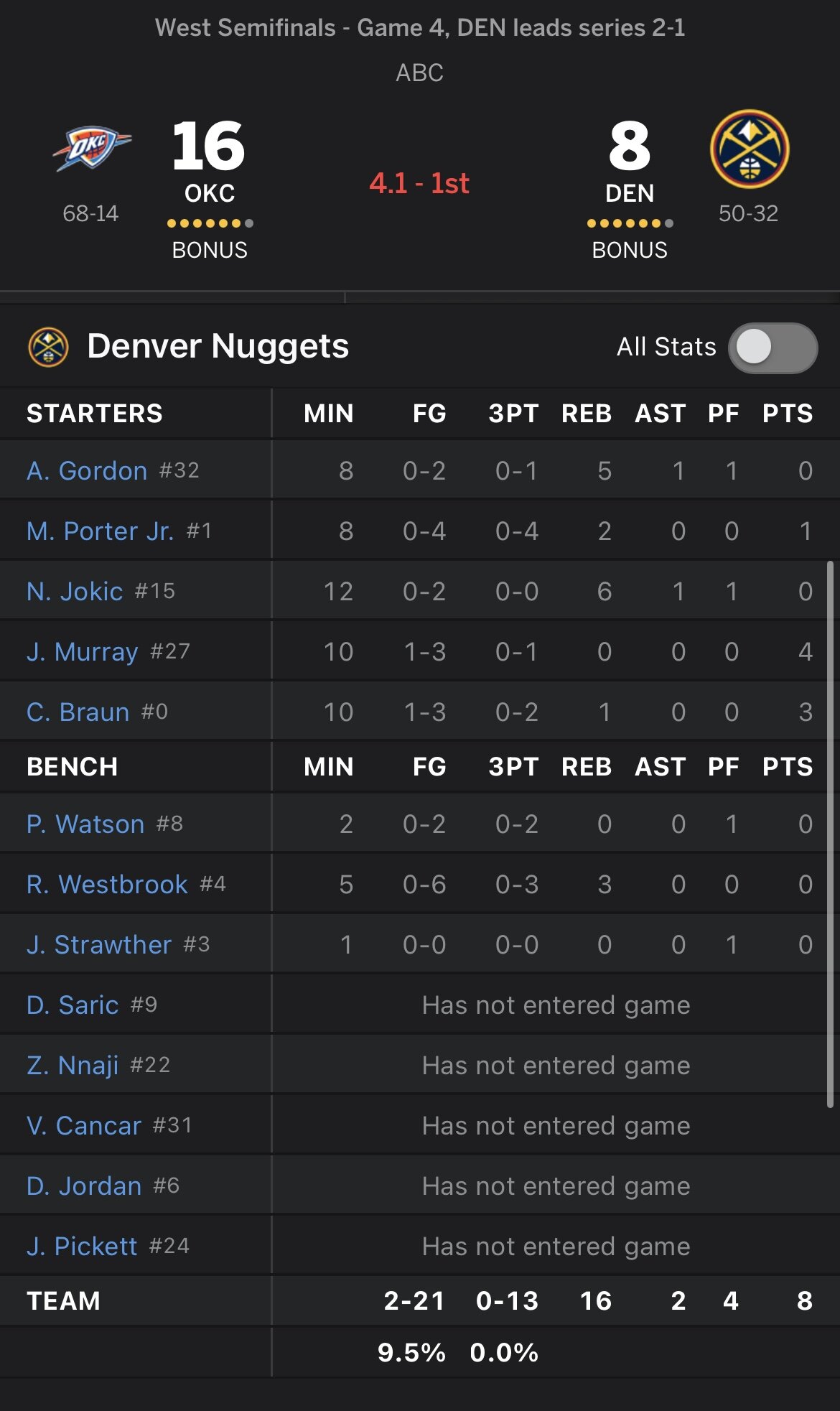
Task: Open the DEN team page from scoreboard
Action: point(750,149)
